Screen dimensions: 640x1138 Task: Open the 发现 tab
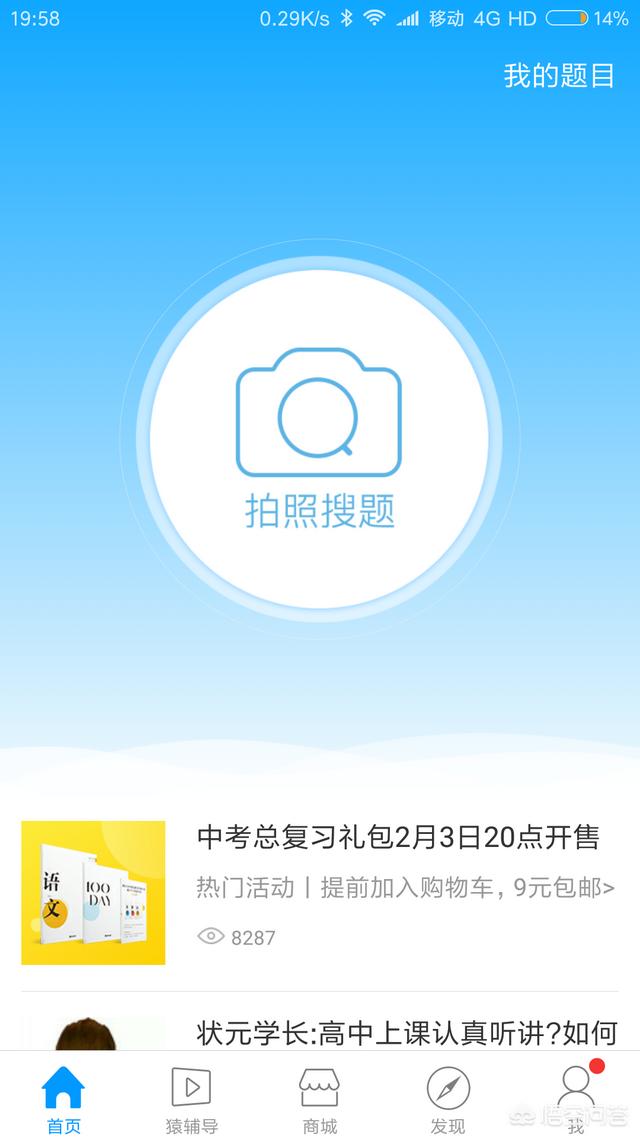click(x=448, y=1100)
